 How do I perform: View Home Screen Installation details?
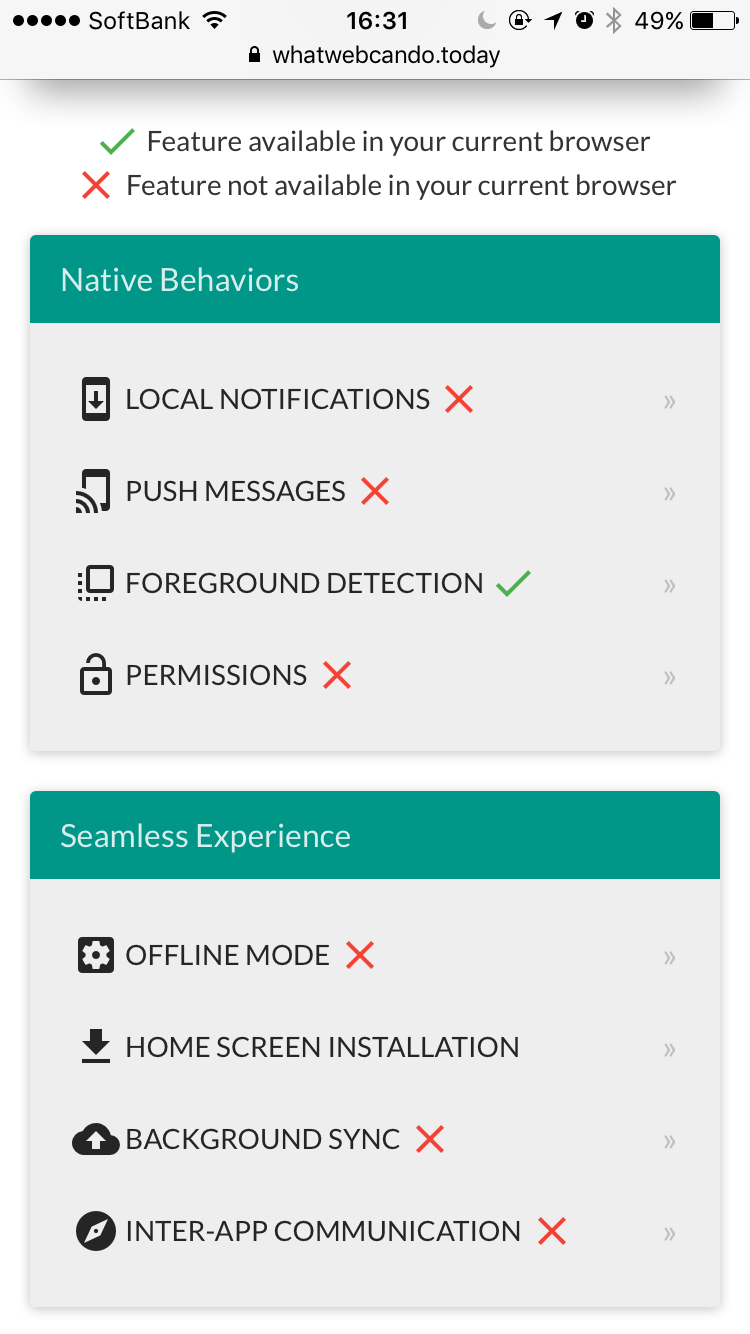(x=322, y=1048)
